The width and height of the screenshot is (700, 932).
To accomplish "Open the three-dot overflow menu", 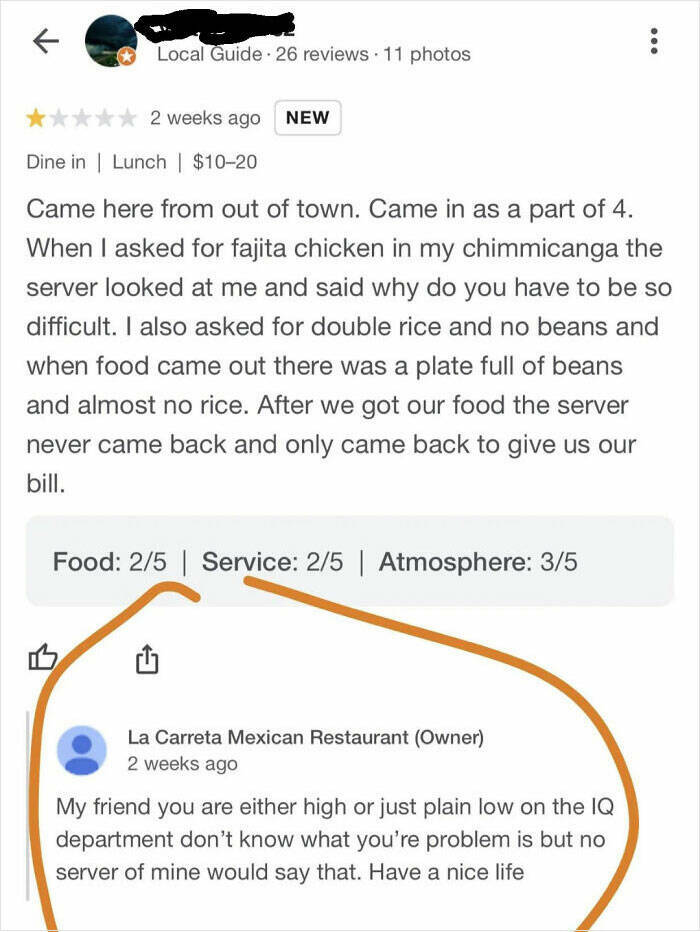I will click(x=654, y=41).
